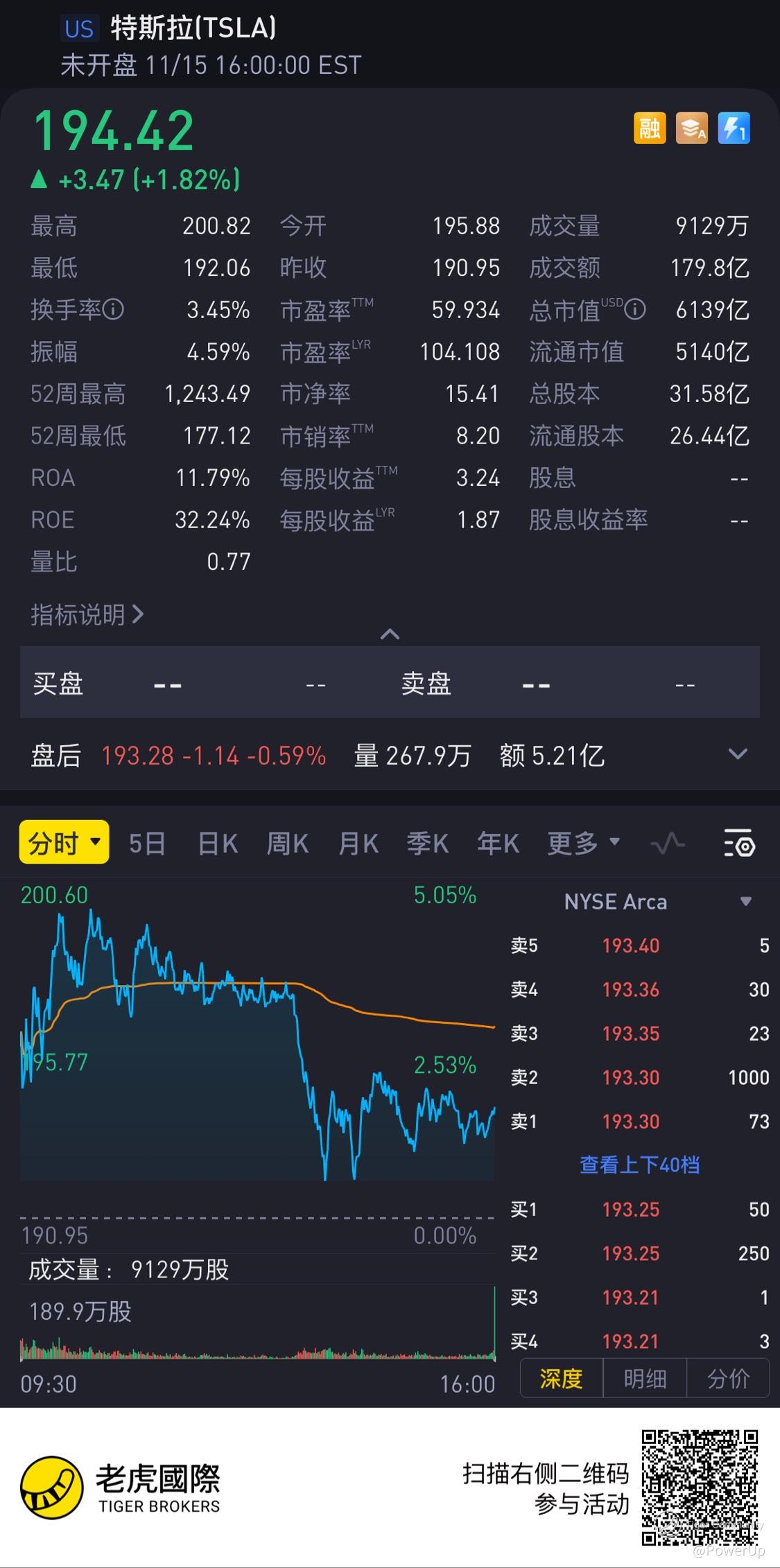Switch chart to 季K view
Screen dimensions: 780x1568
(428, 844)
